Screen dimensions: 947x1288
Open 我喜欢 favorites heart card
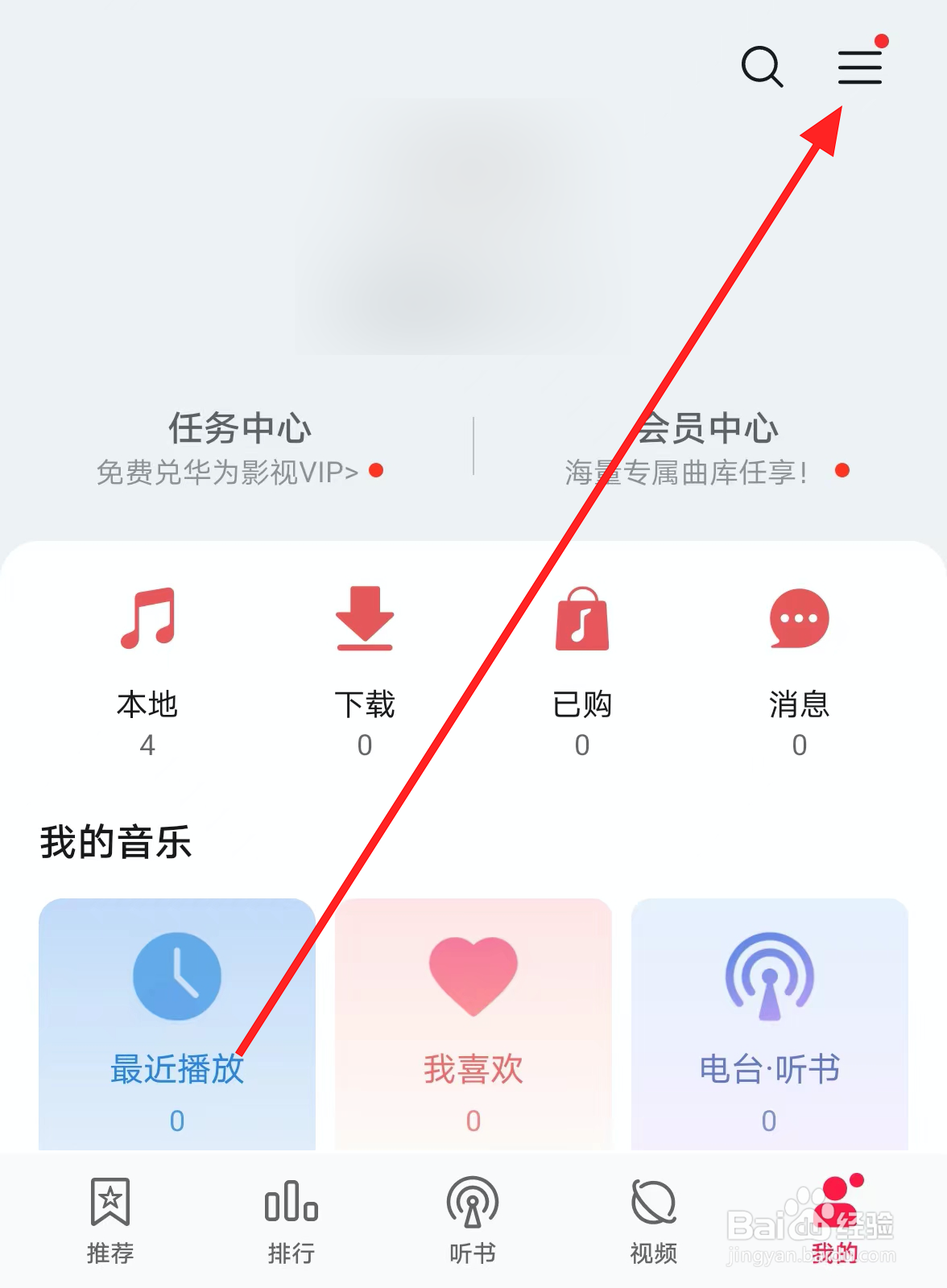473,1022
